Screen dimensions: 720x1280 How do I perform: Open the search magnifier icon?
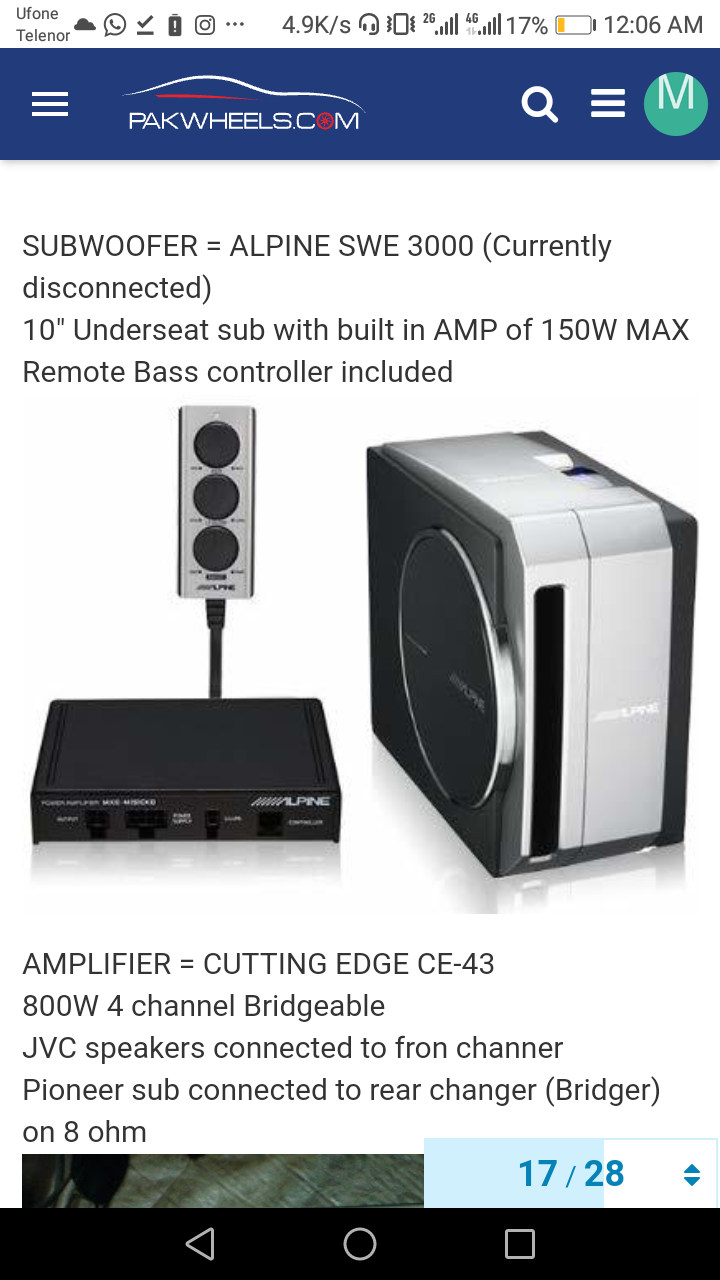tap(540, 104)
